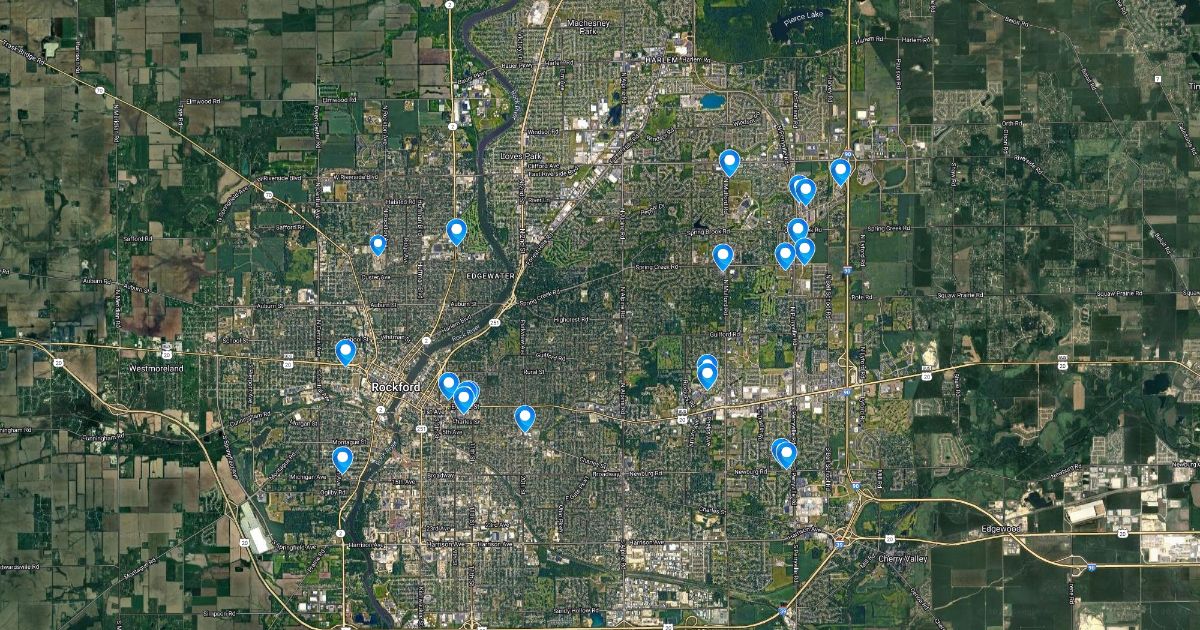Tap the pin just northwest of the Rockford label

(345, 350)
